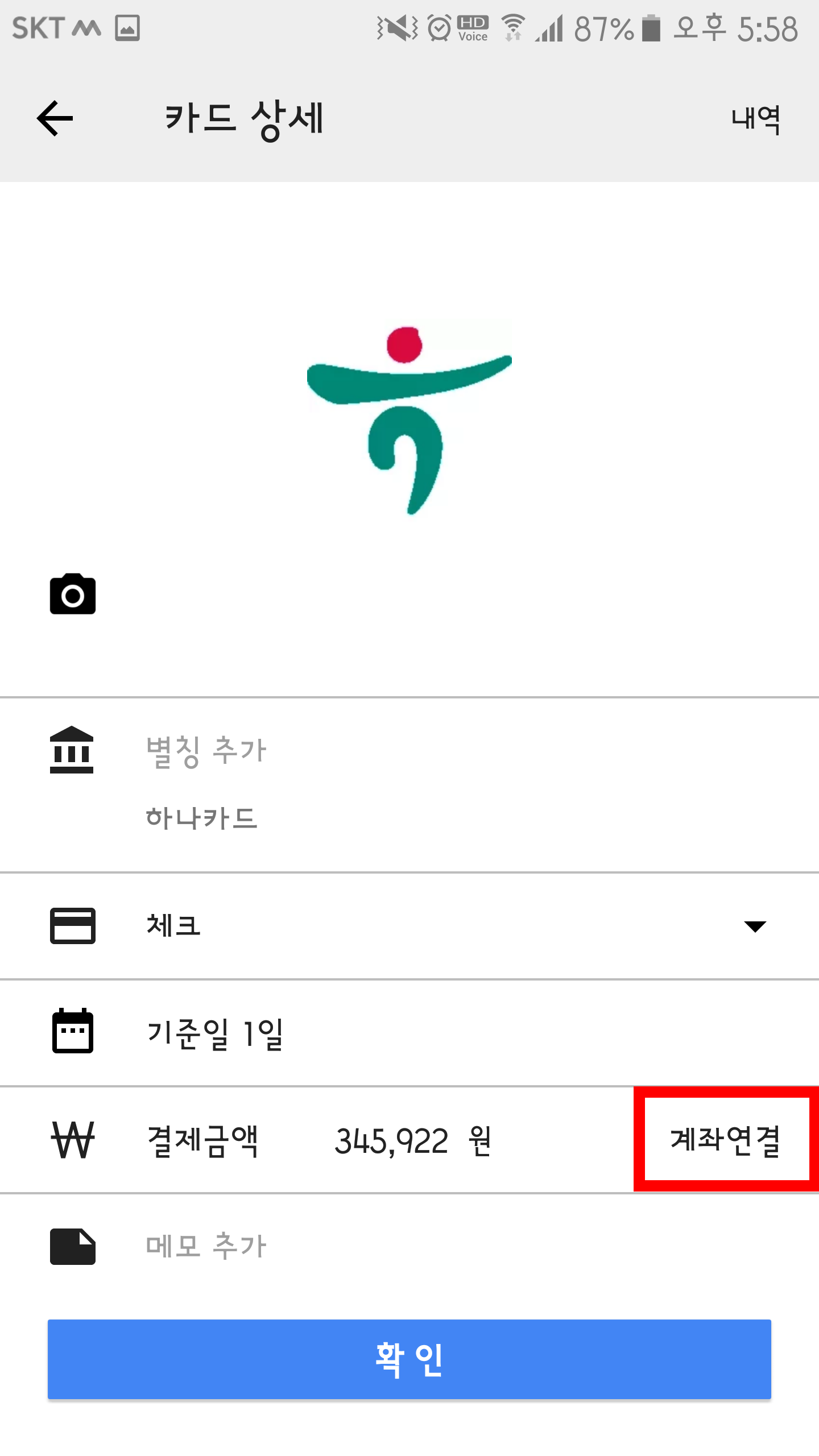Confirm with the blue 확인 button

[409, 1359]
